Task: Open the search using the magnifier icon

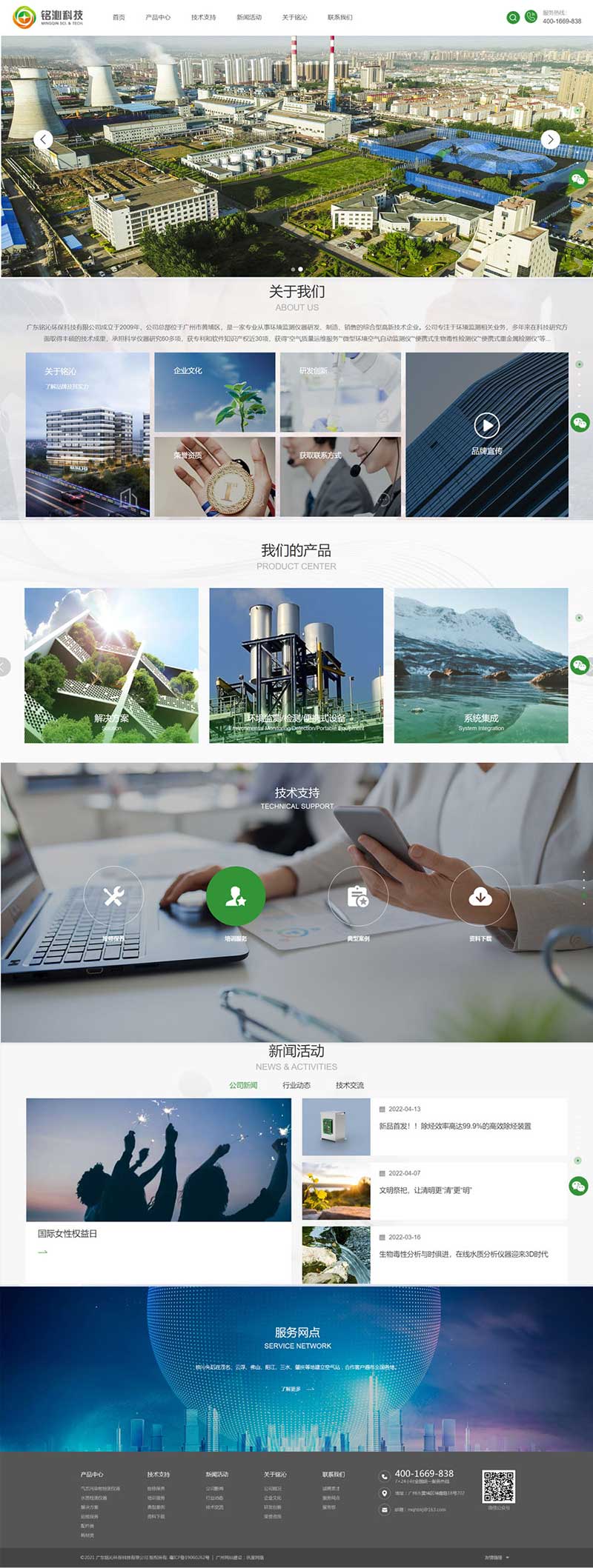Action: (x=511, y=16)
